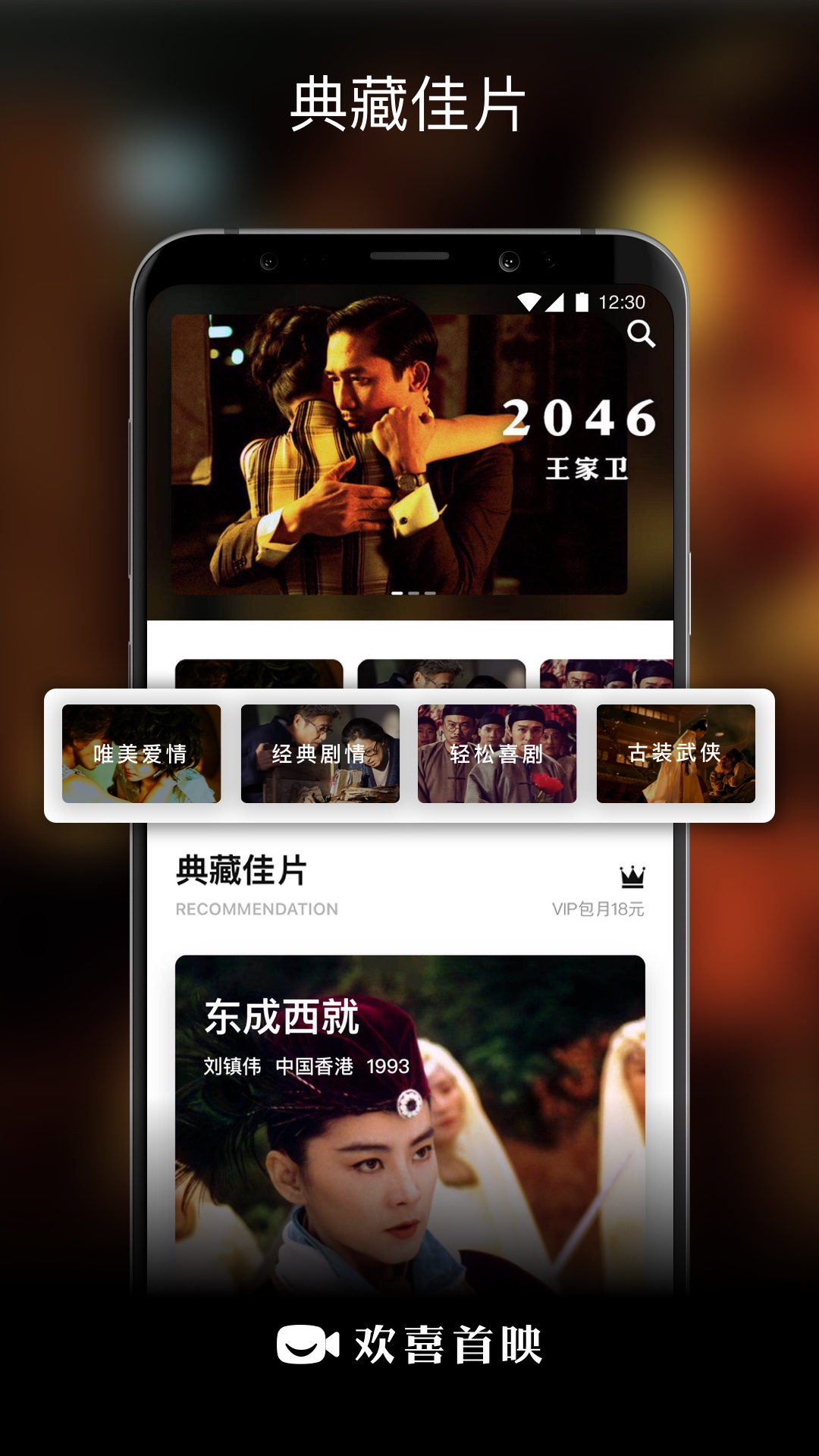Open the search icon at top right
Viewport: 819px width, 1456px height.
point(641,334)
